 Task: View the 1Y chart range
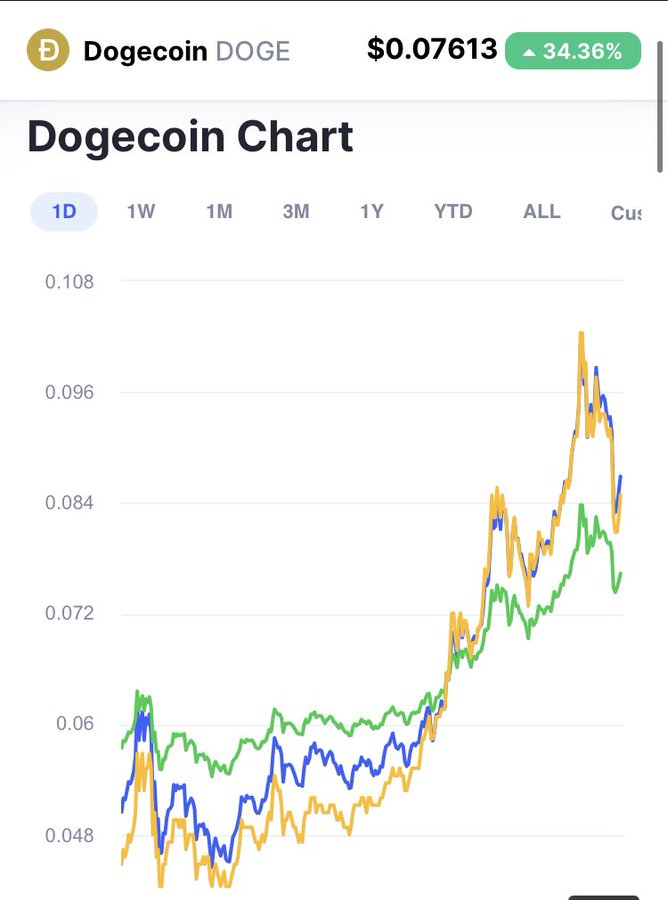[371, 212]
